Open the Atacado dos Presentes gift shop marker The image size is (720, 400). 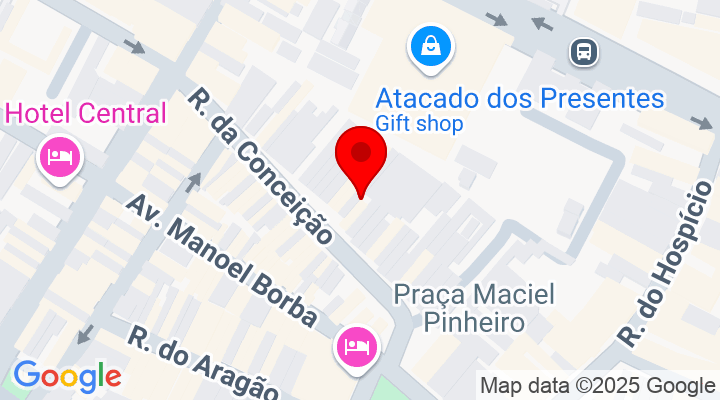tap(430, 46)
